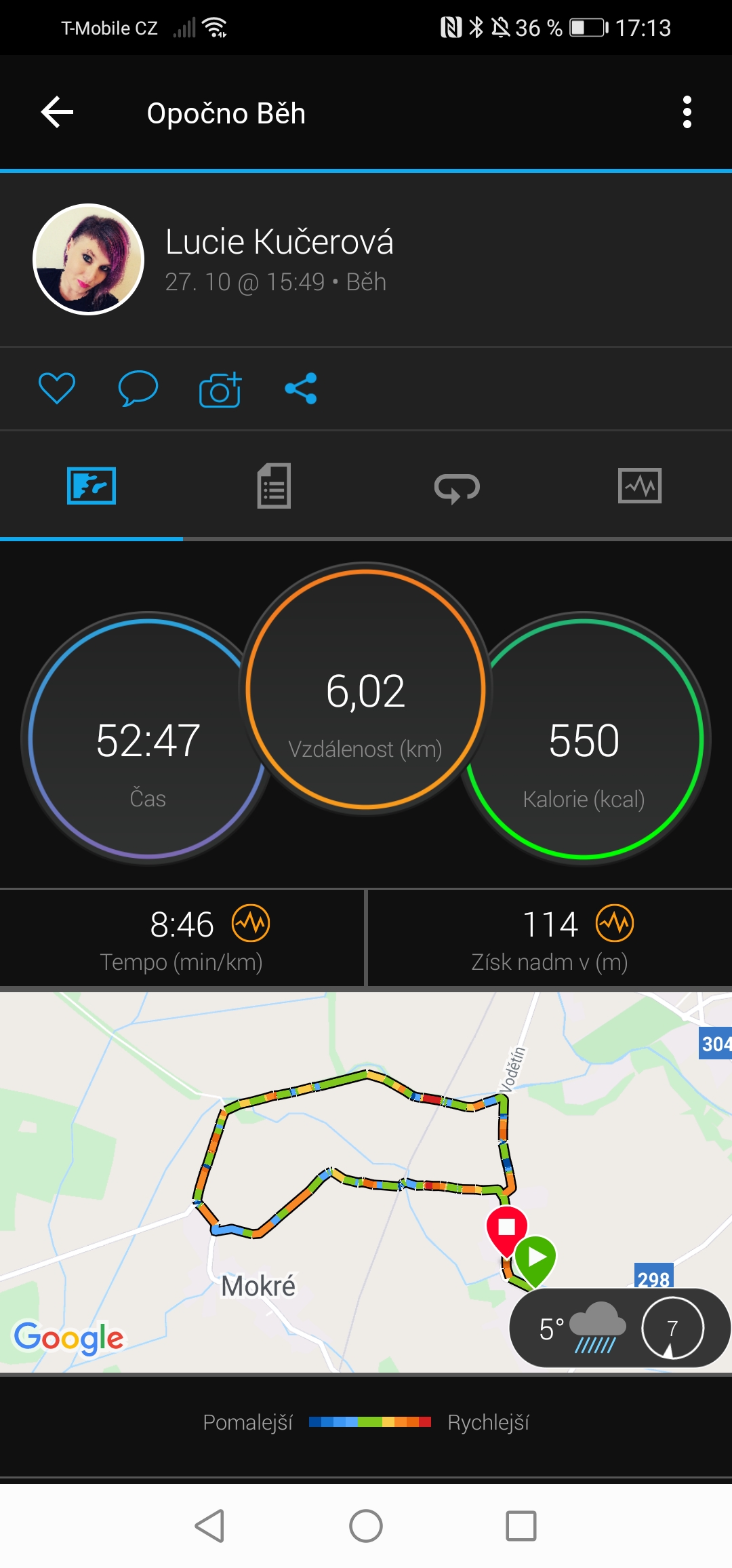Open the route map near Mokré
732x1568 pixels.
[x=366, y=1182]
